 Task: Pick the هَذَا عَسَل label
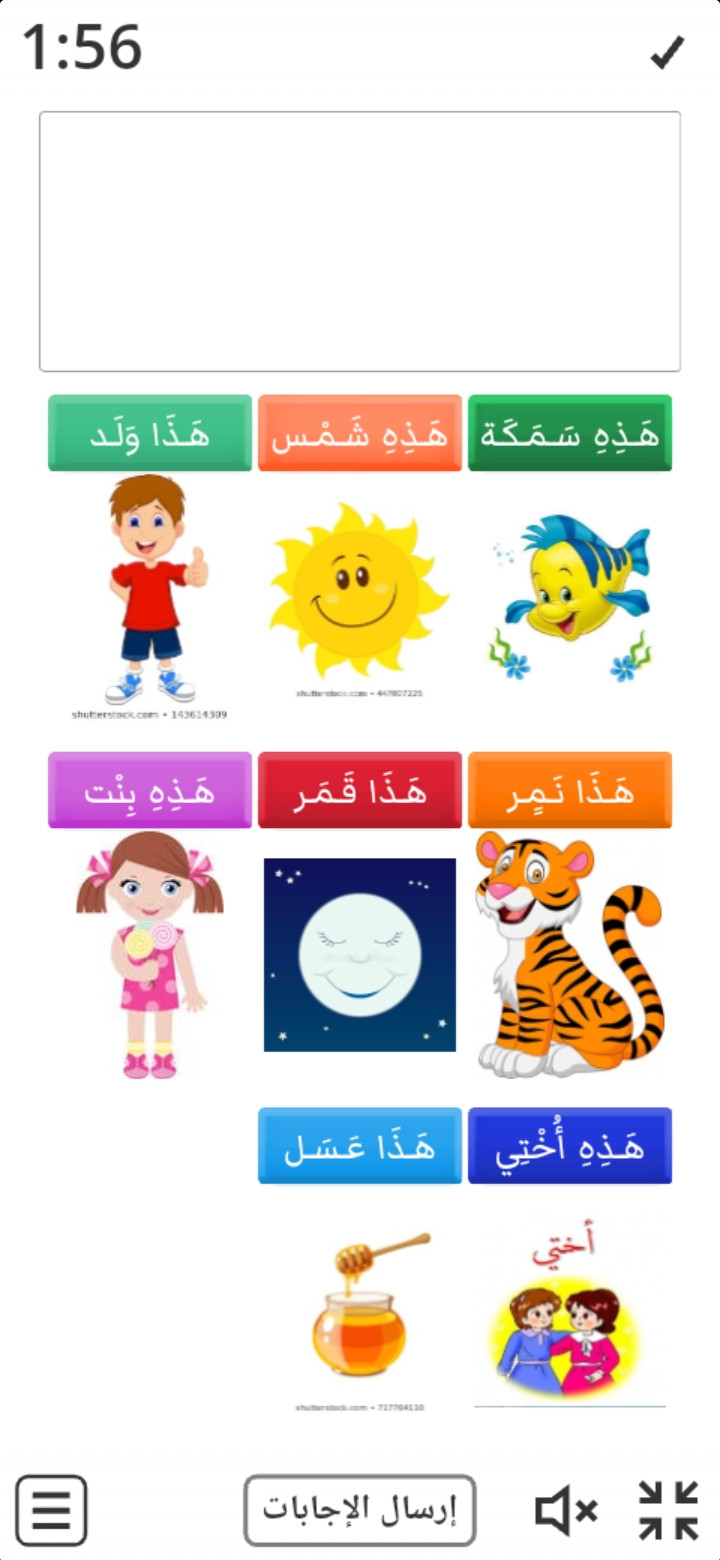click(x=360, y=1146)
